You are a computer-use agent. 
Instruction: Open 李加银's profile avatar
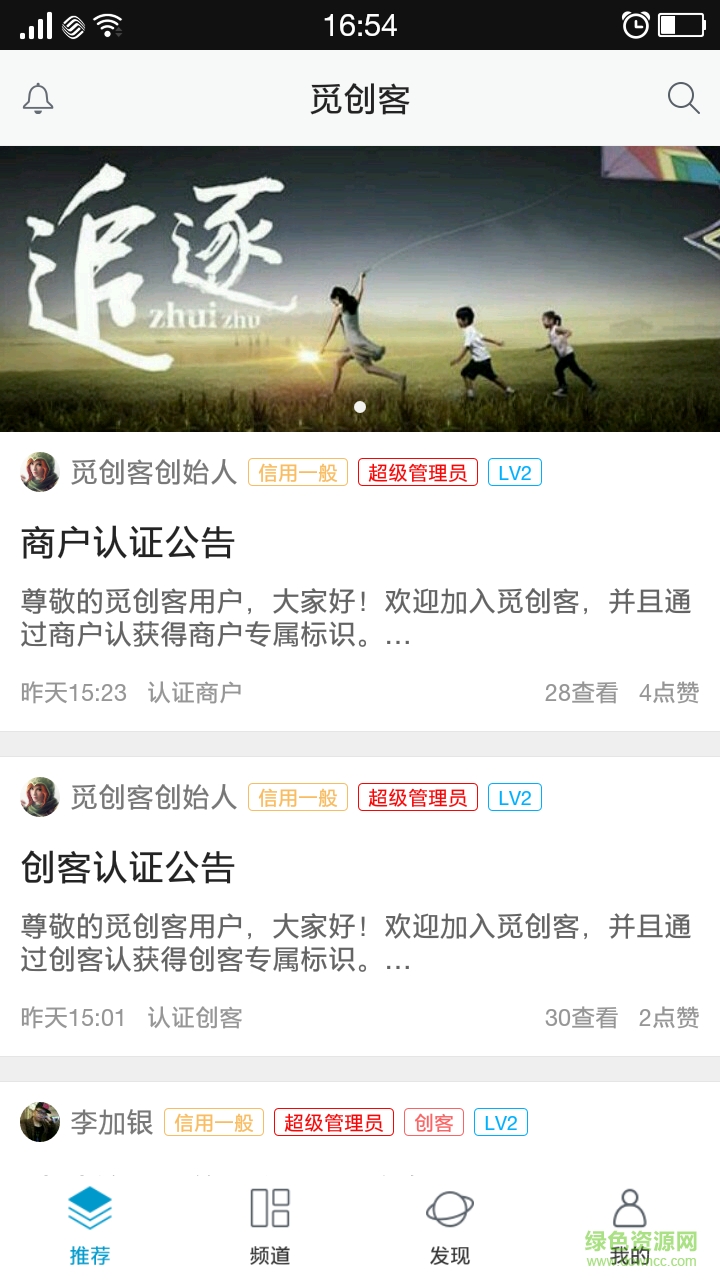(x=40, y=1122)
